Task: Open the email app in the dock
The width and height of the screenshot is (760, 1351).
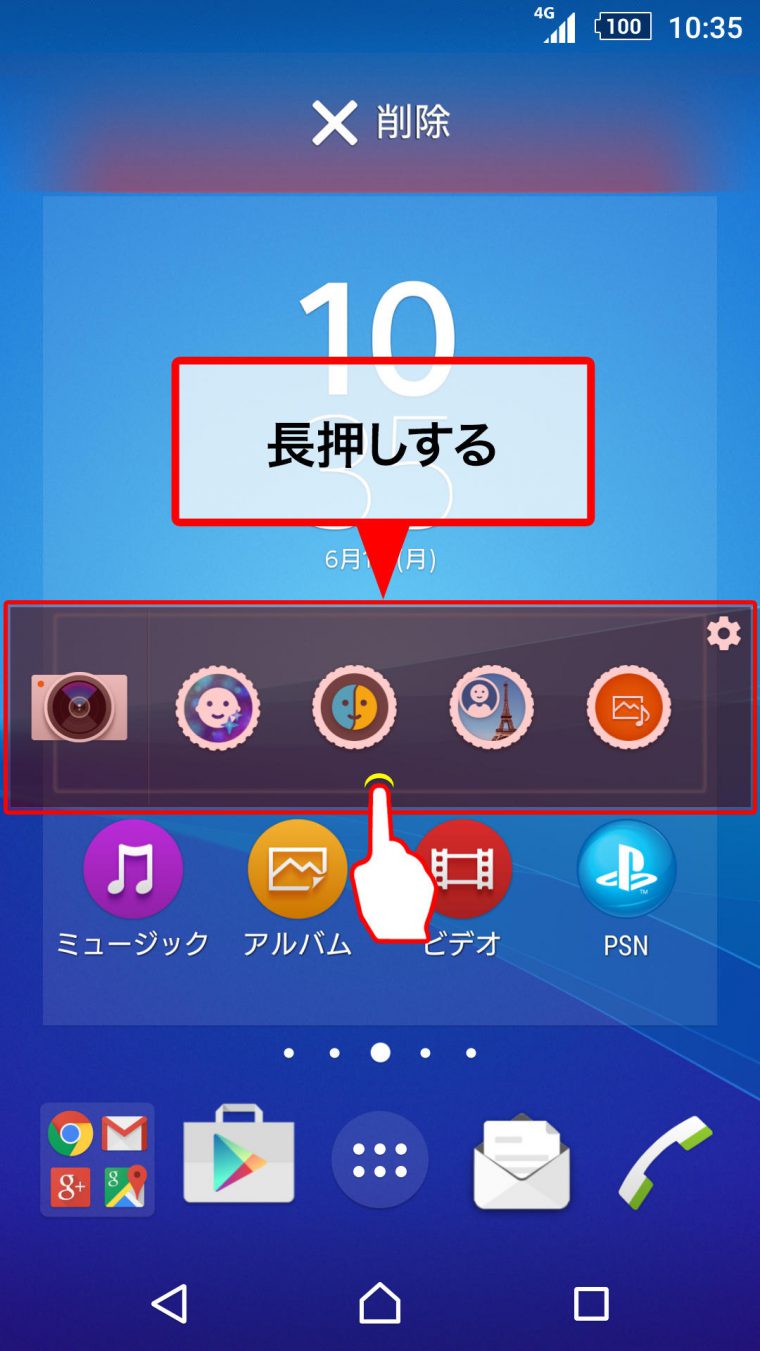Action: [x=521, y=1162]
